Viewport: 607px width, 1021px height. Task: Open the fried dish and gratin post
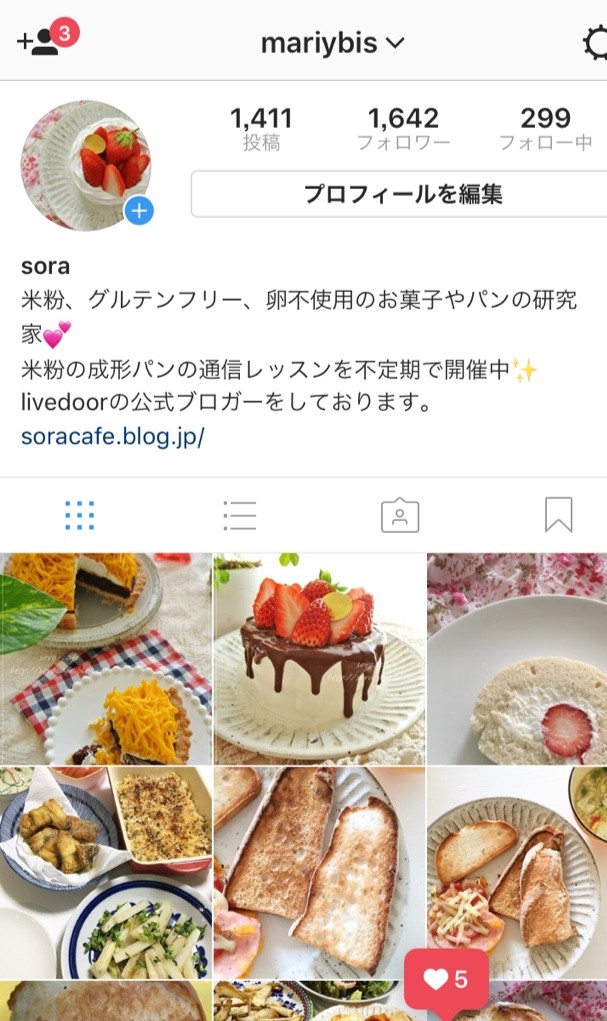click(106, 872)
